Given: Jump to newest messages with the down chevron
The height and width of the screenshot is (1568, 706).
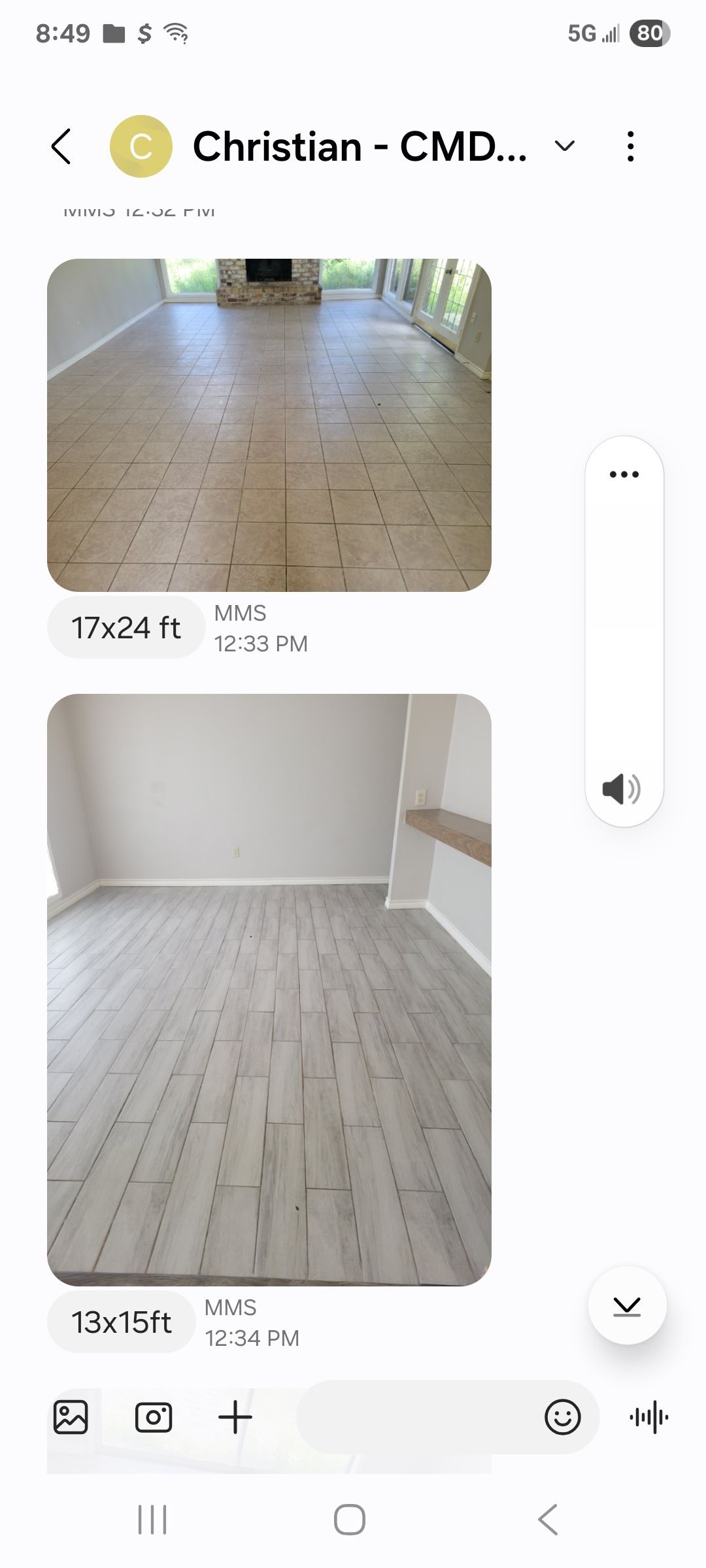Looking at the screenshot, I should click(x=626, y=1305).
